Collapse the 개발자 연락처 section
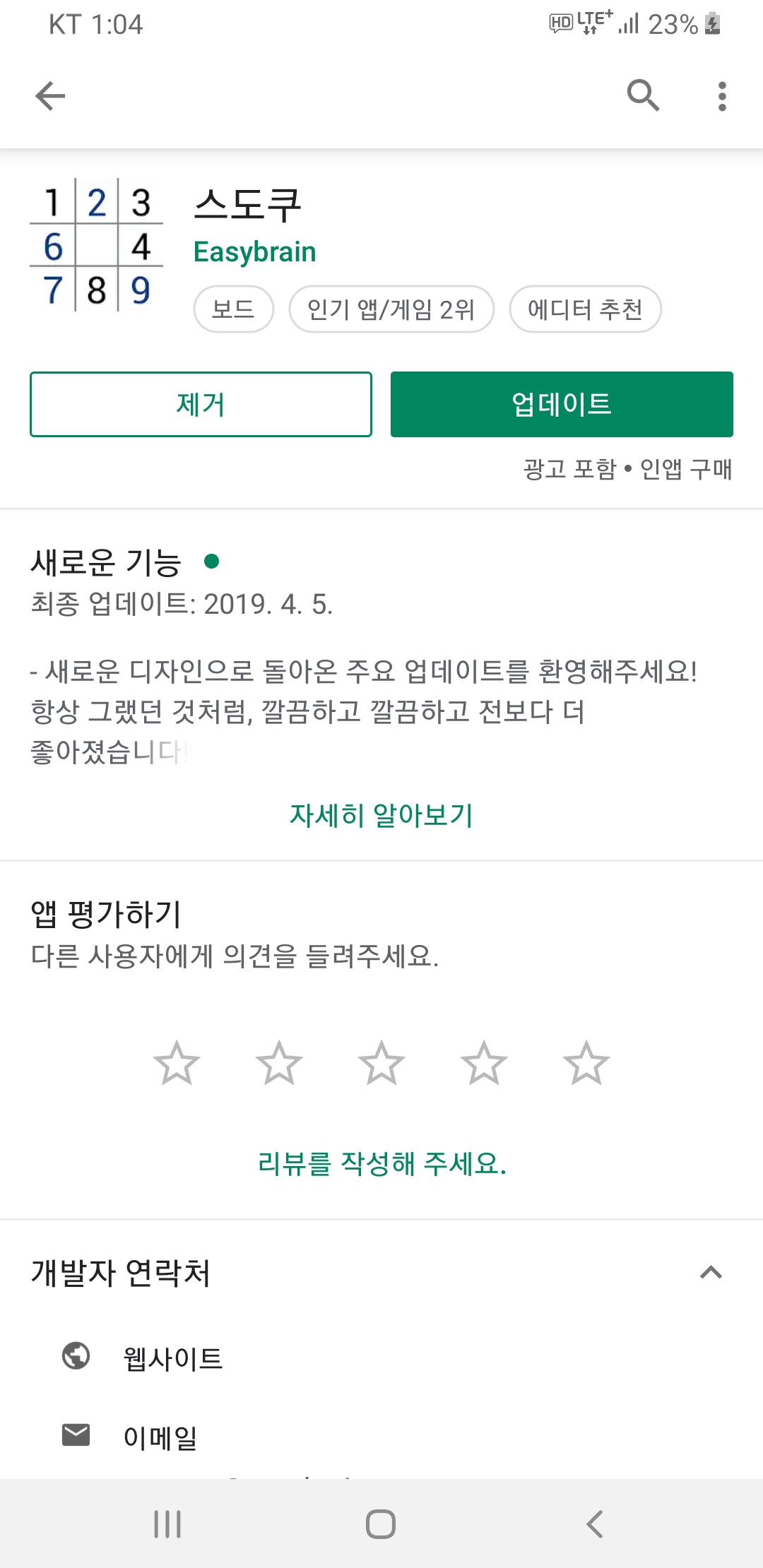 click(711, 1273)
